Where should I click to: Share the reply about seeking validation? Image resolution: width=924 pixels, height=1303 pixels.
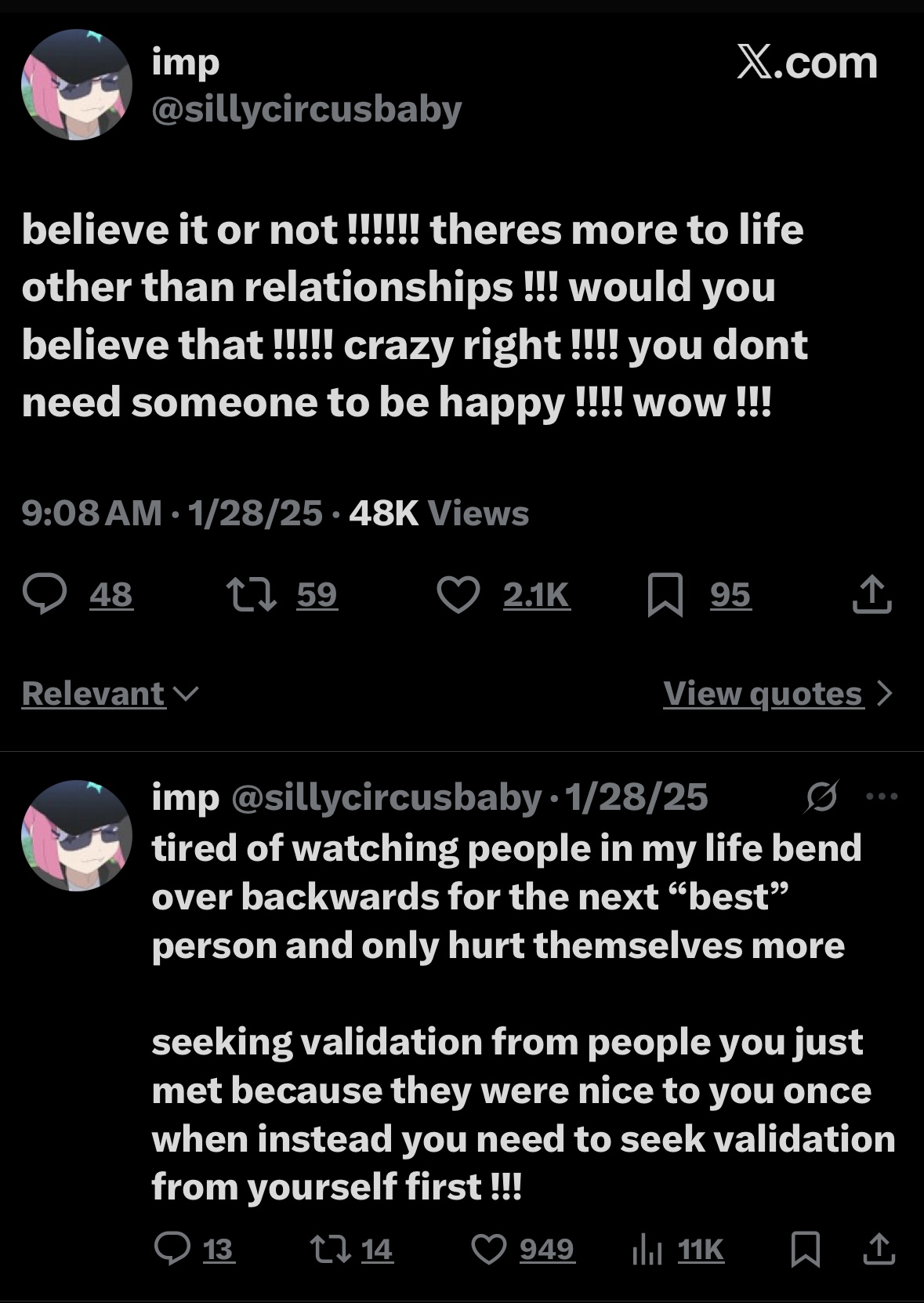(878, 1249)
